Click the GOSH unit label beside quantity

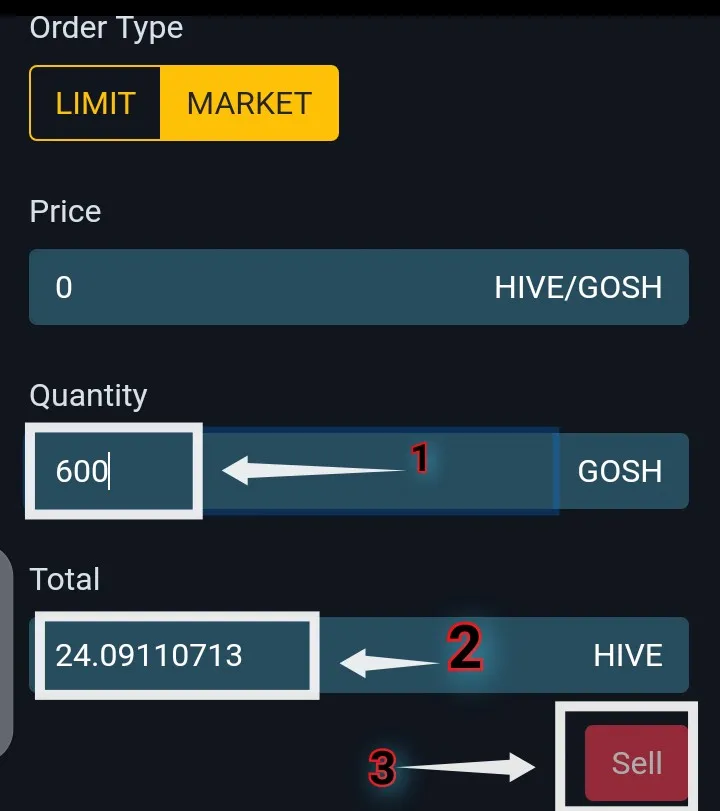622,470
